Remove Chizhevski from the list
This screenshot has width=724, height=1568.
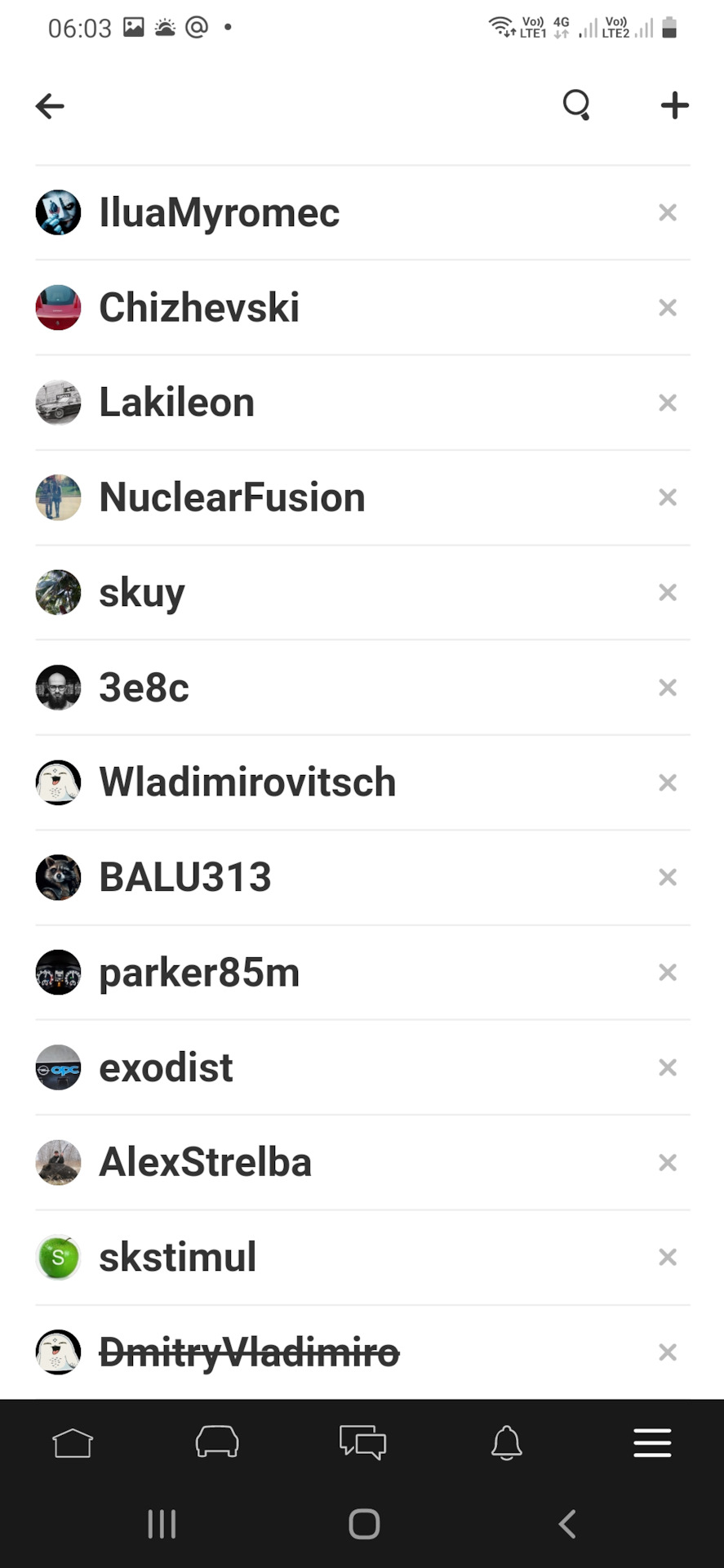coord(668,308)
